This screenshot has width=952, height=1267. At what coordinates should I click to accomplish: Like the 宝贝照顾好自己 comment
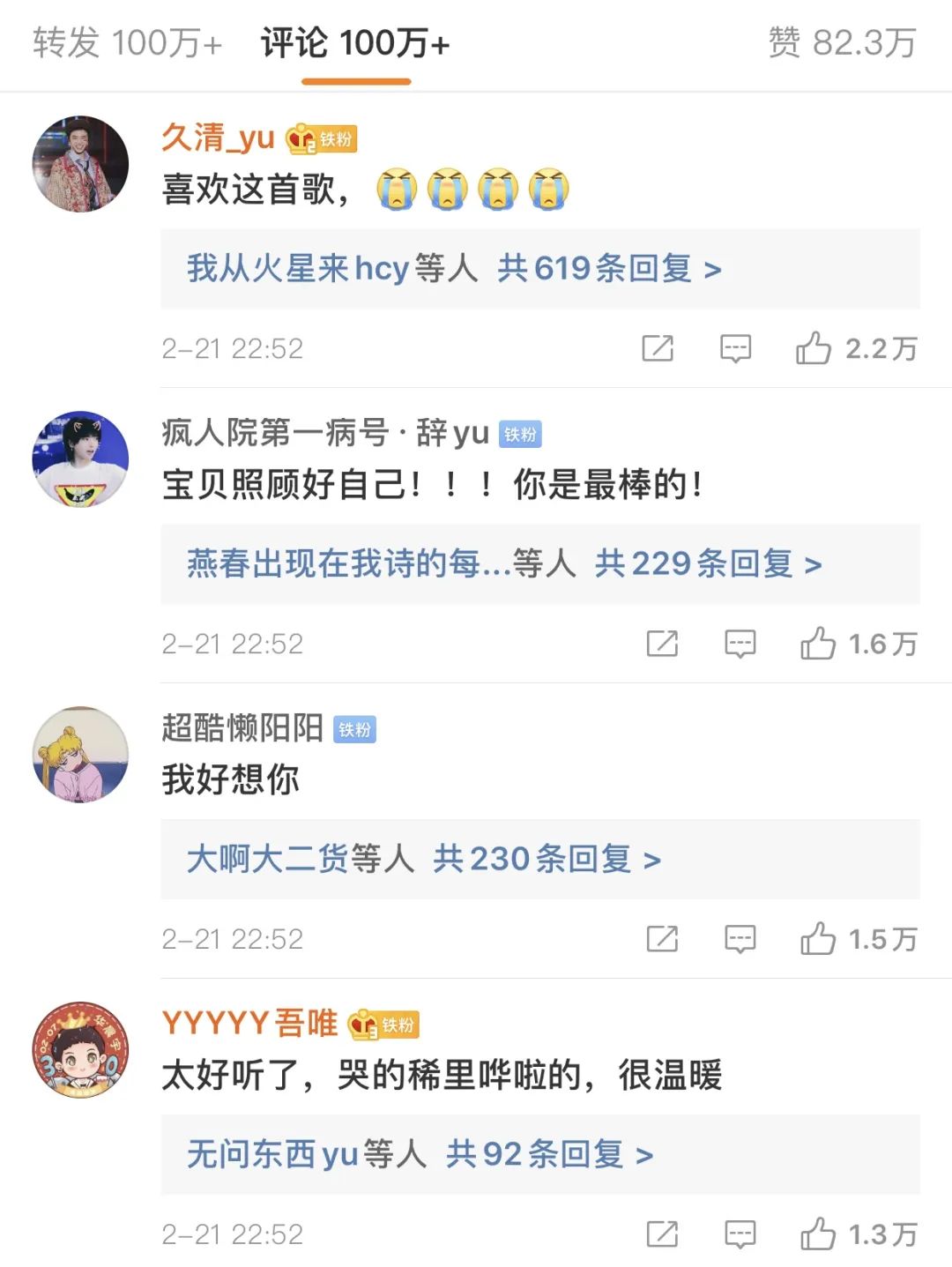818,644
